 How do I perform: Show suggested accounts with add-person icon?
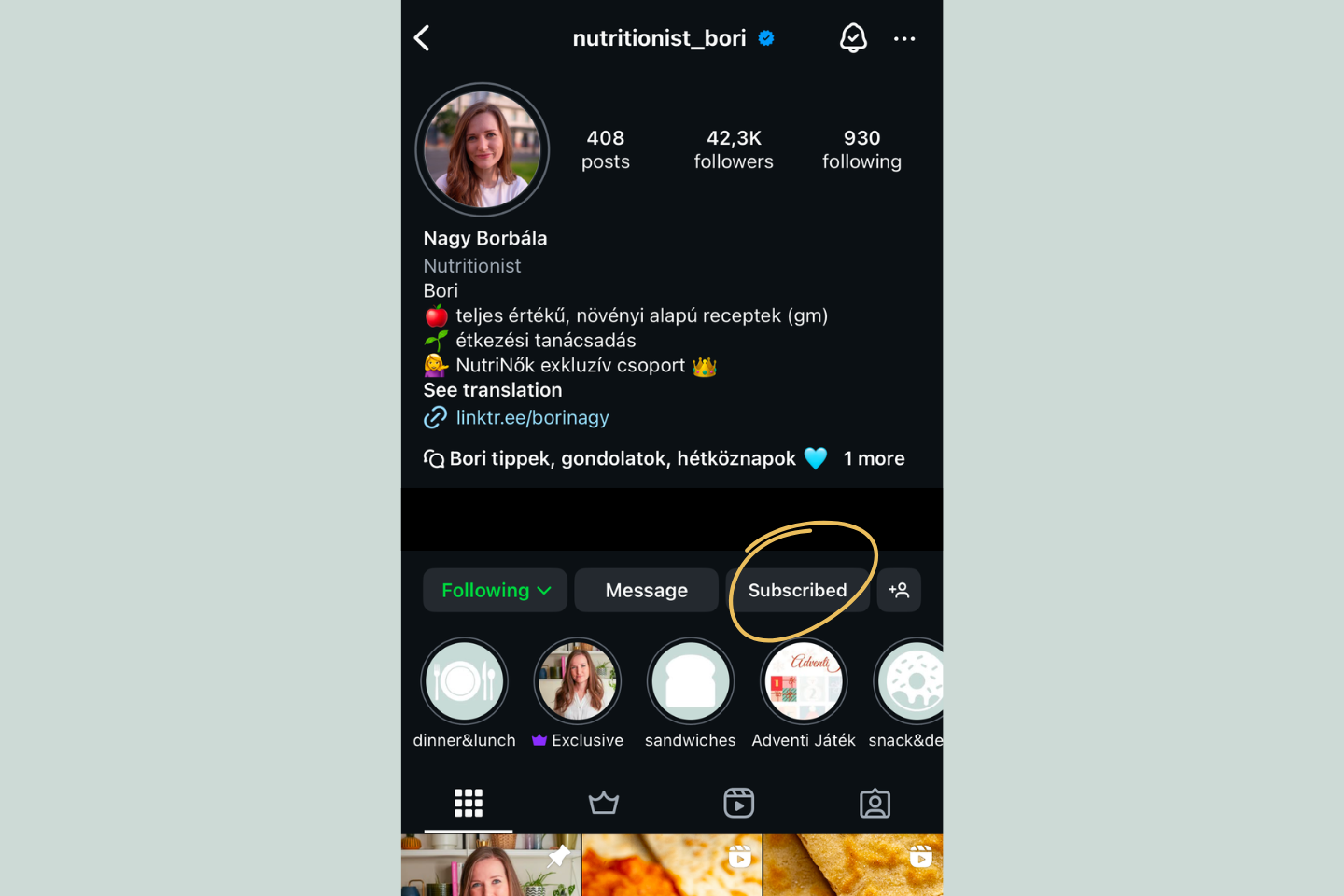click(x=899, y=590)
